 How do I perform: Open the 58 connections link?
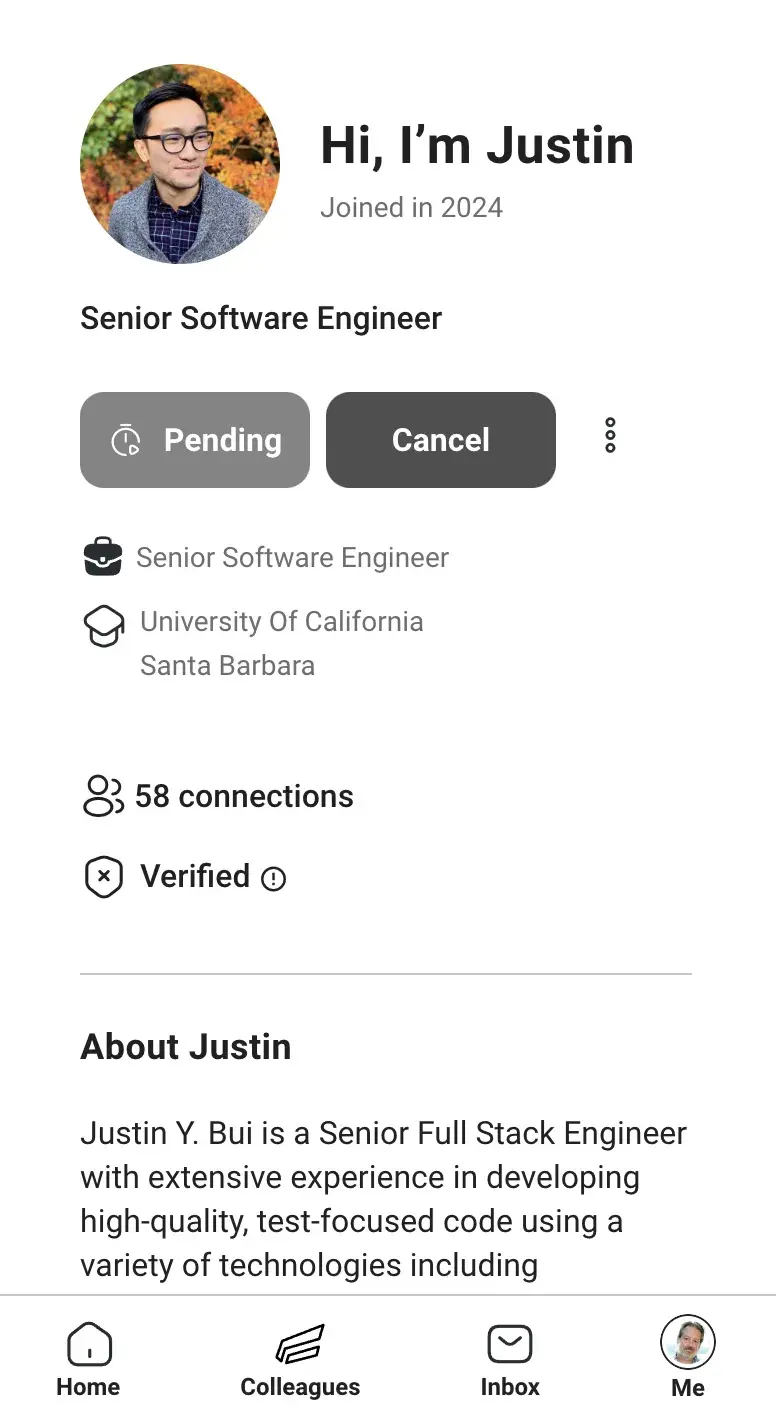[x=244, y=796]
